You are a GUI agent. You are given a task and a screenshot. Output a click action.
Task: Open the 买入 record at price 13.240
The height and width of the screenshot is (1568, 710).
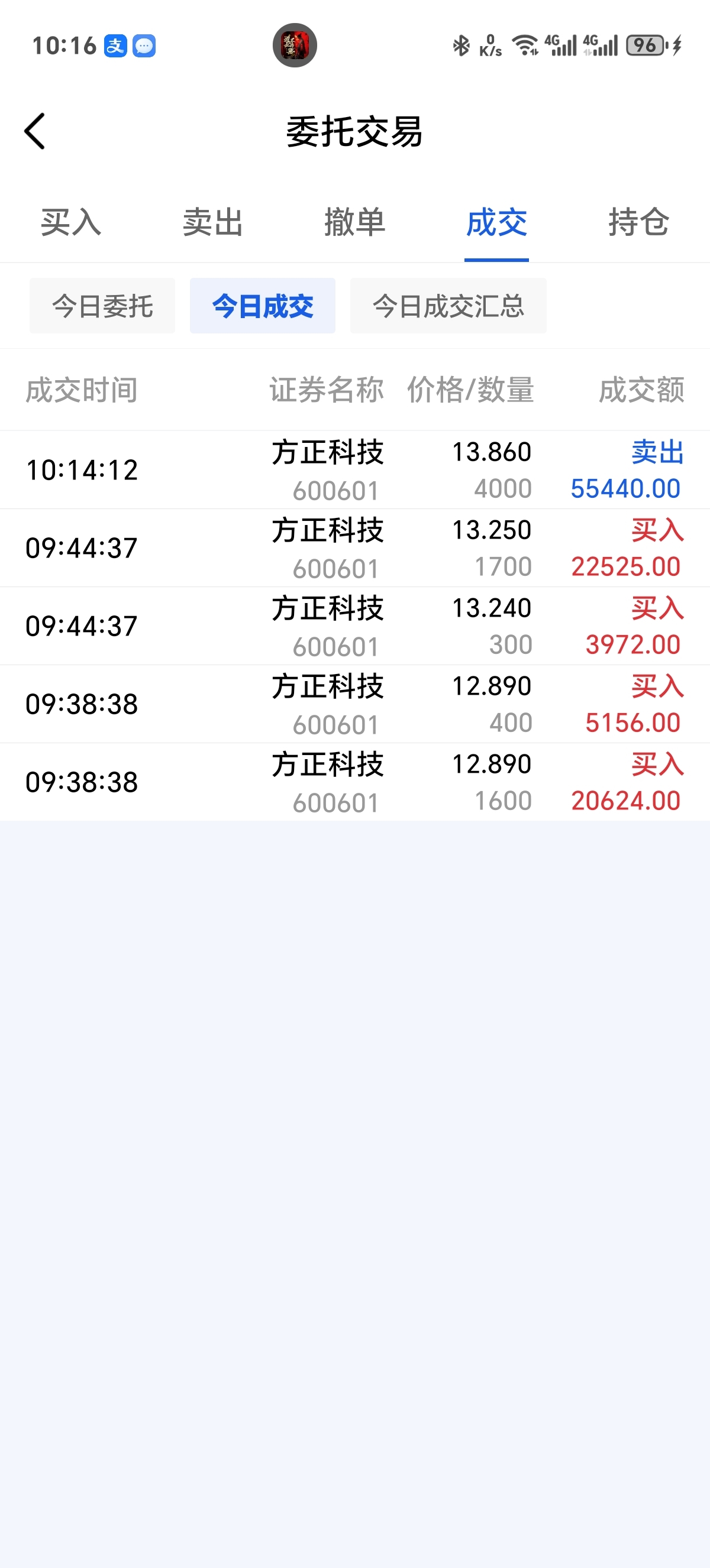pos(355,626)
